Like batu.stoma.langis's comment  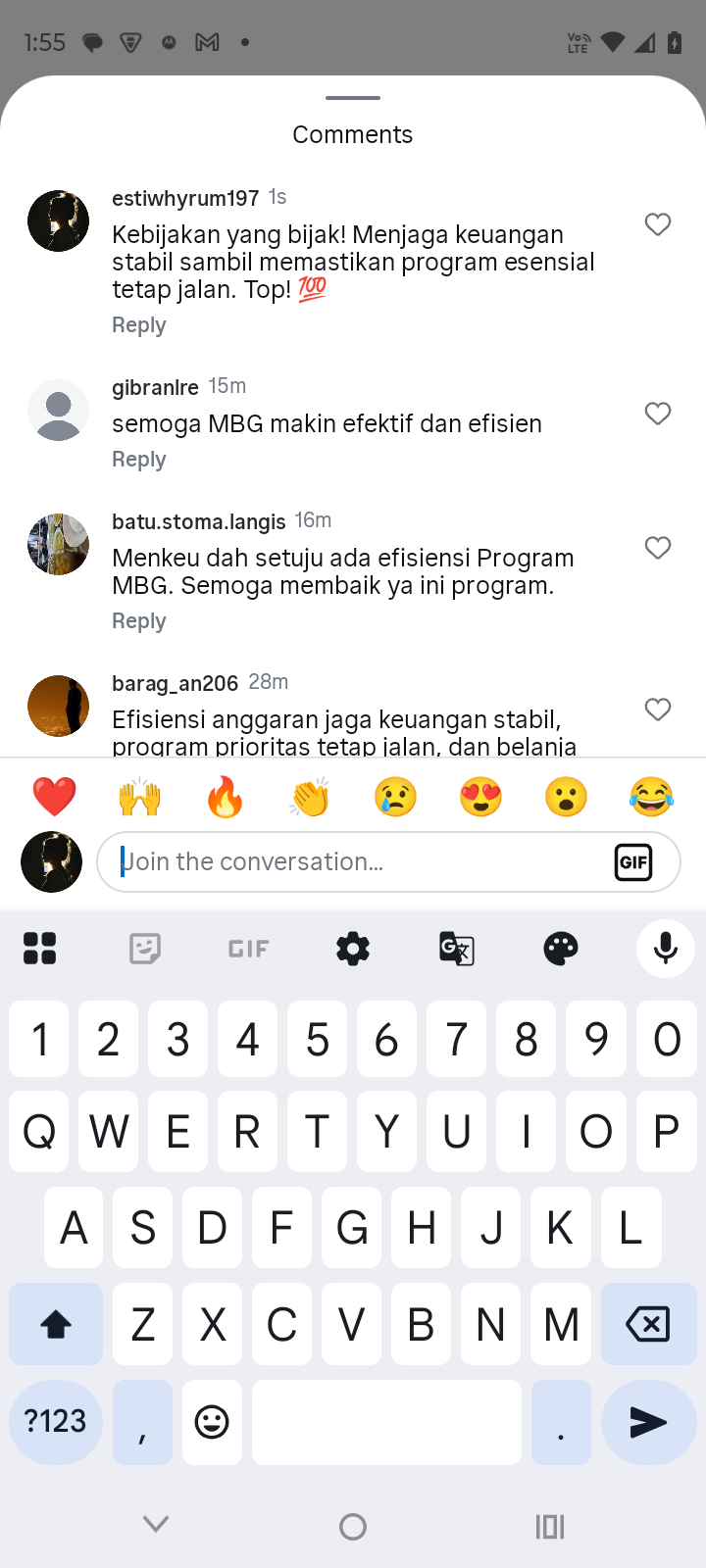pyautogui.click(x=658, y=548)
